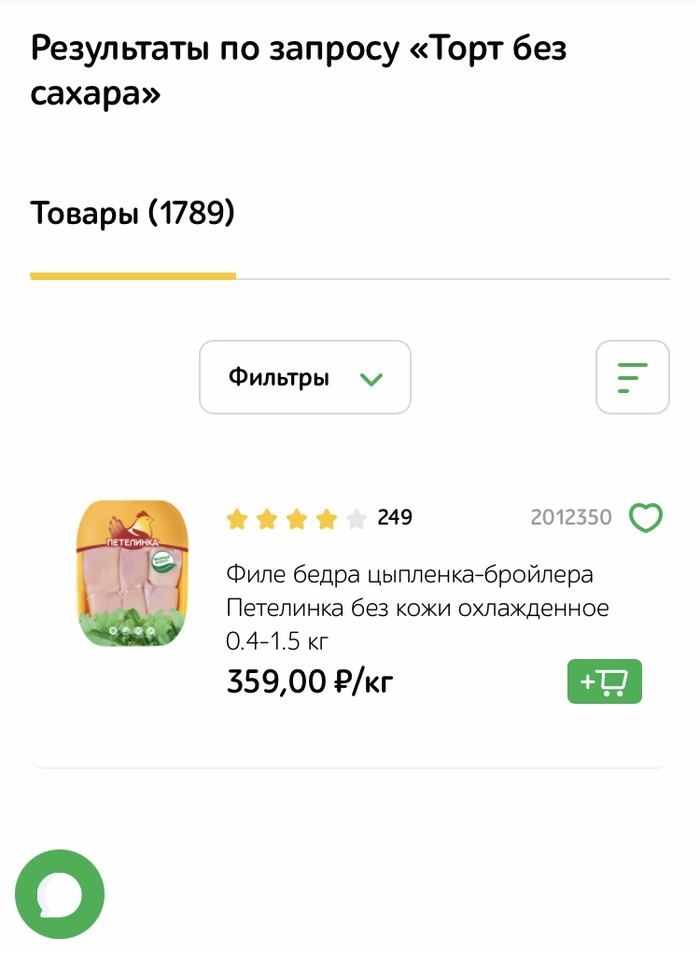Add Петелинка fillet to the cart

point(604,682)
